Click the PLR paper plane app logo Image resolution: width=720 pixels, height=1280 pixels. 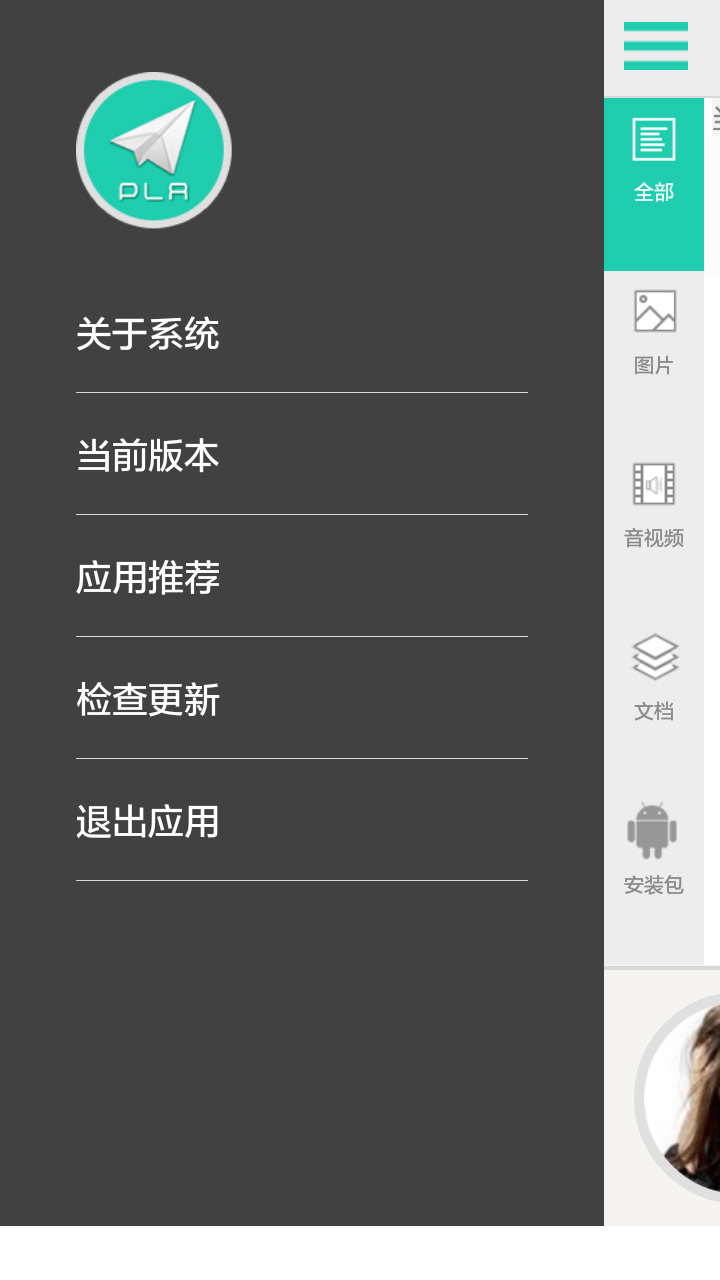(154, 150)
